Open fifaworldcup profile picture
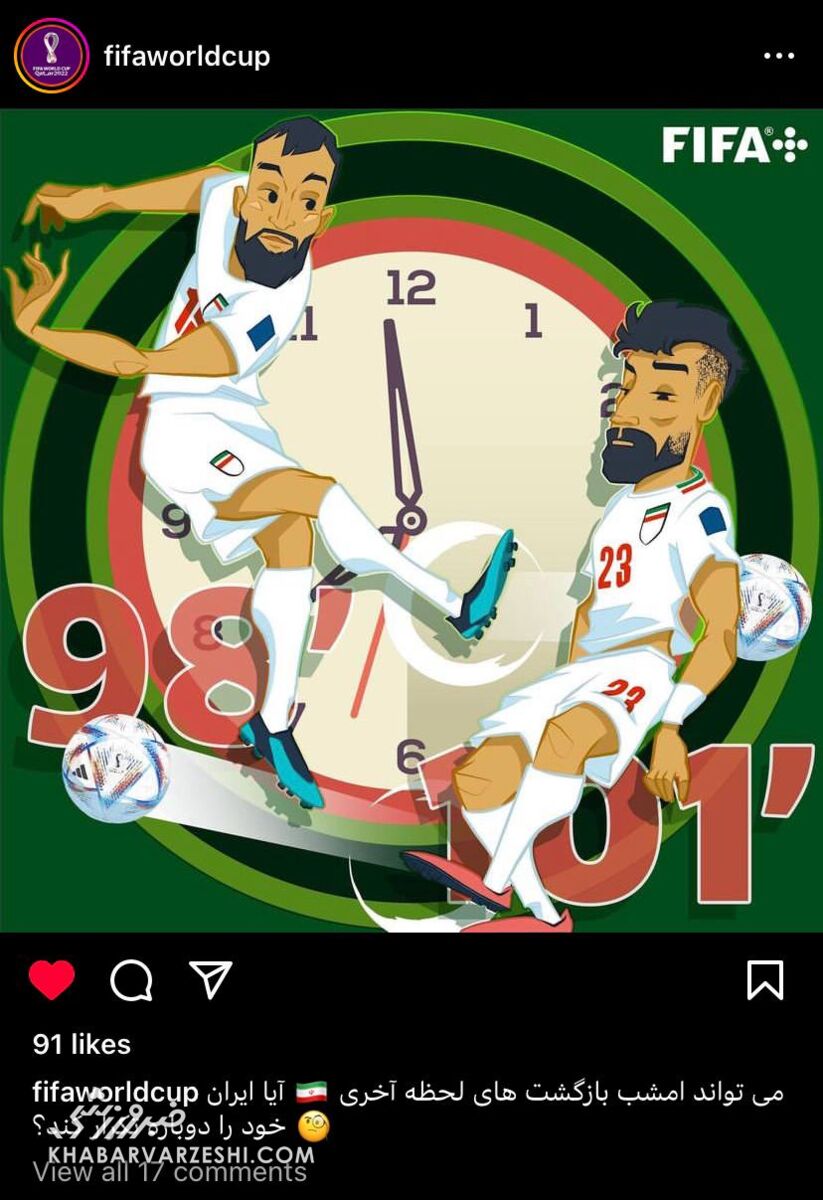 (50, 56)
